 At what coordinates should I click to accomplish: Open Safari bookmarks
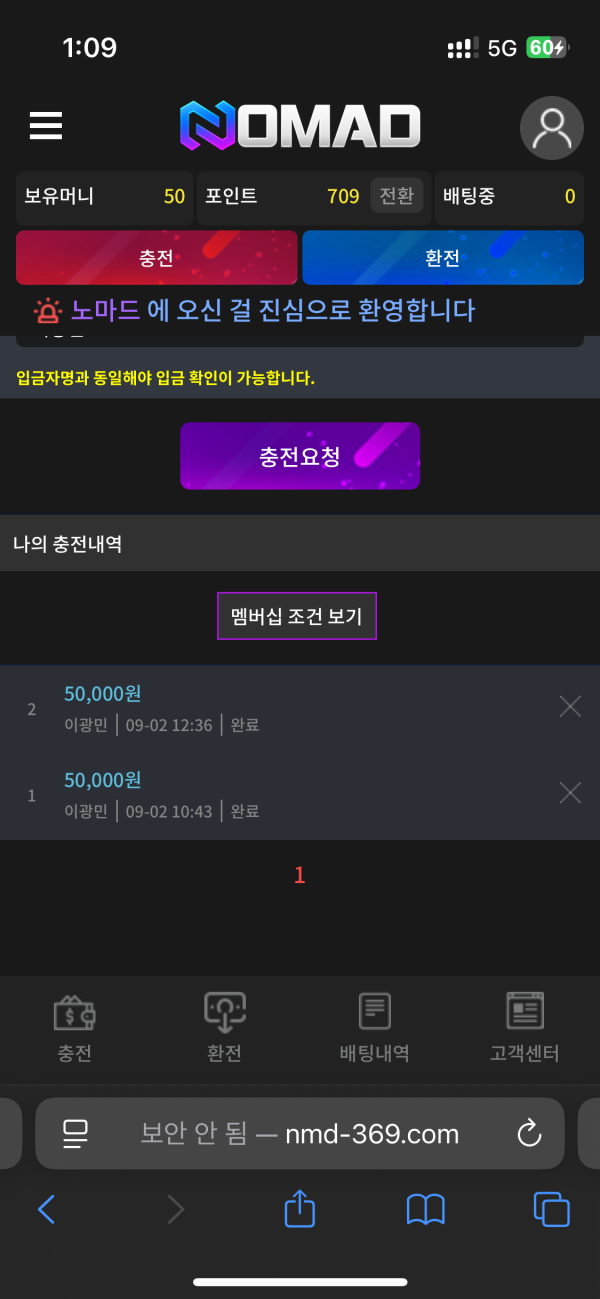pyautogui.click(x=425, y=1210)
